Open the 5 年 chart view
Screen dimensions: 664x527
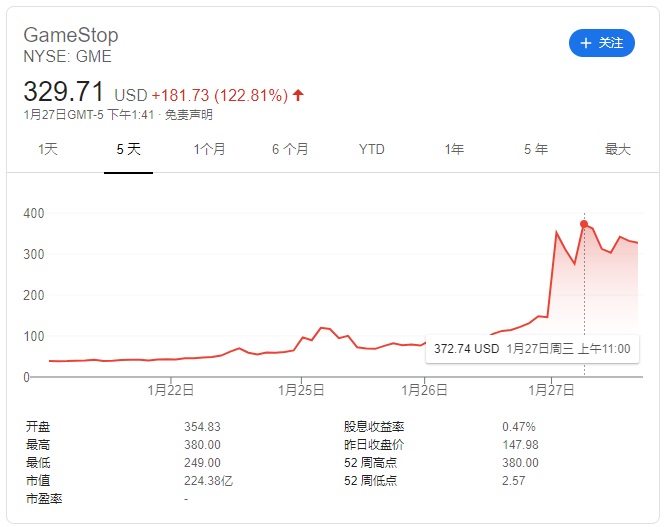pyautogui.click(x=535, y=150)
